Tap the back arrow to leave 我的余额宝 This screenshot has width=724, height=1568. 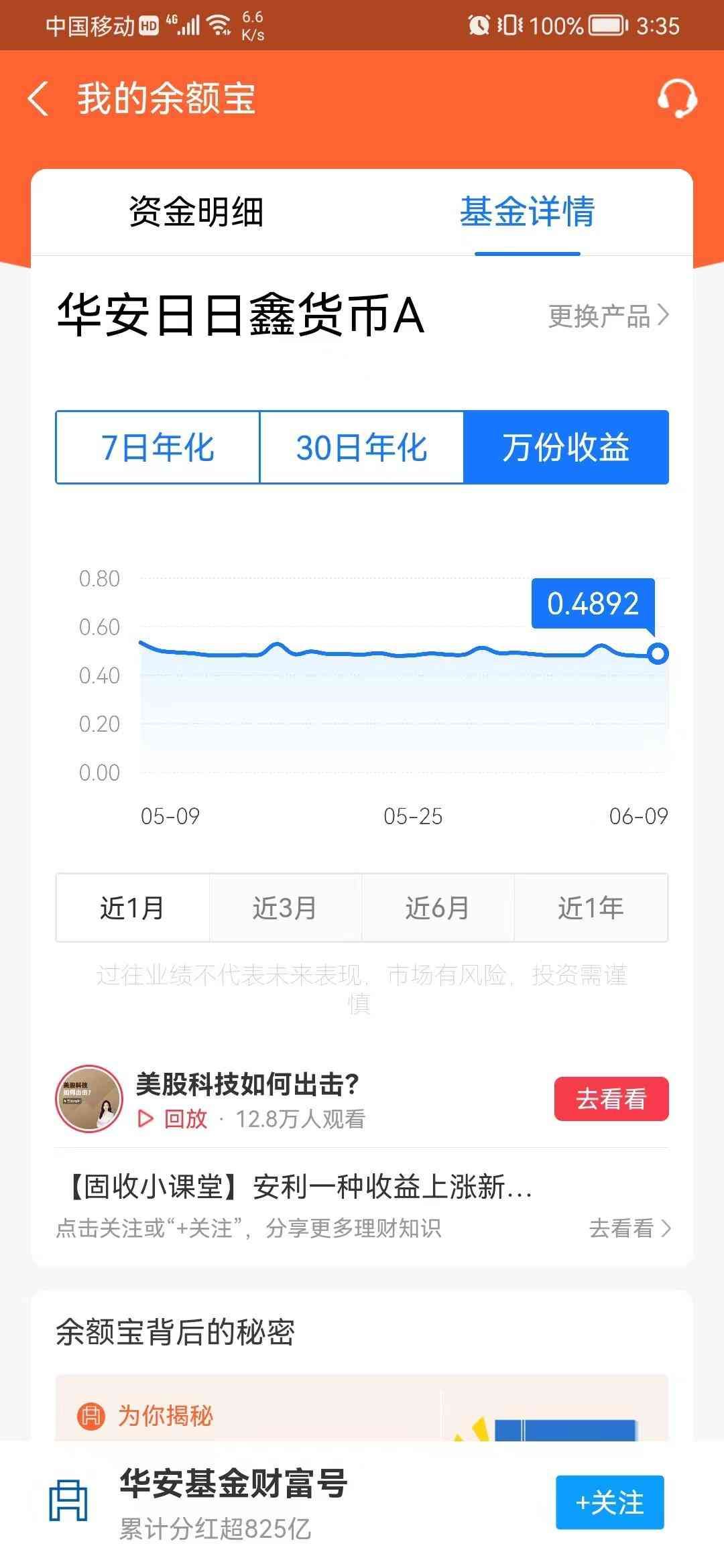point(40,99)
